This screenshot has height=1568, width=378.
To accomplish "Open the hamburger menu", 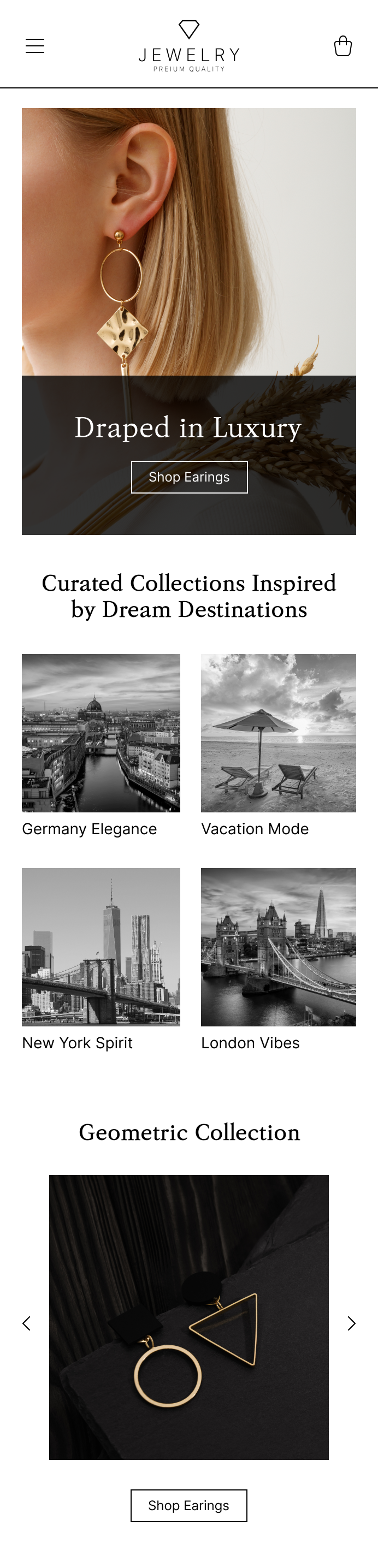I will (35, 46).
